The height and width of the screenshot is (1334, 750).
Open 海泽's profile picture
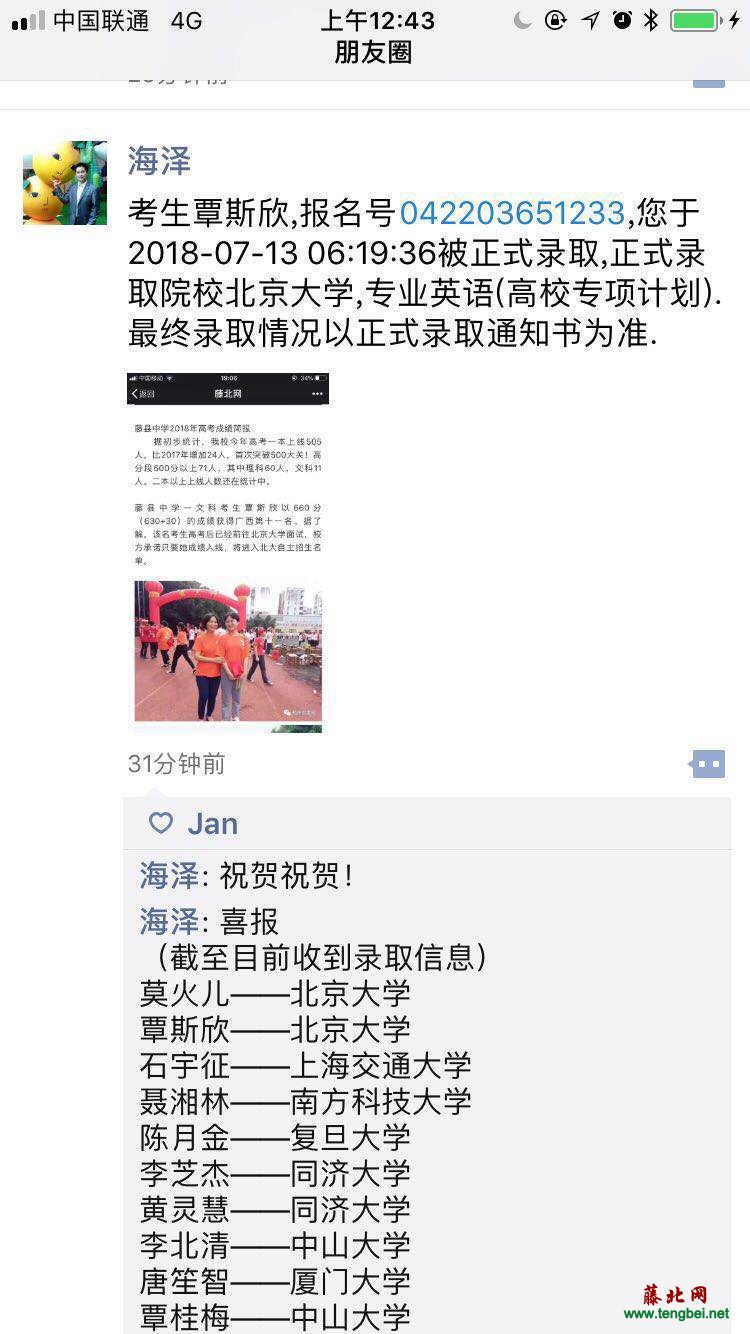(65, 183)
